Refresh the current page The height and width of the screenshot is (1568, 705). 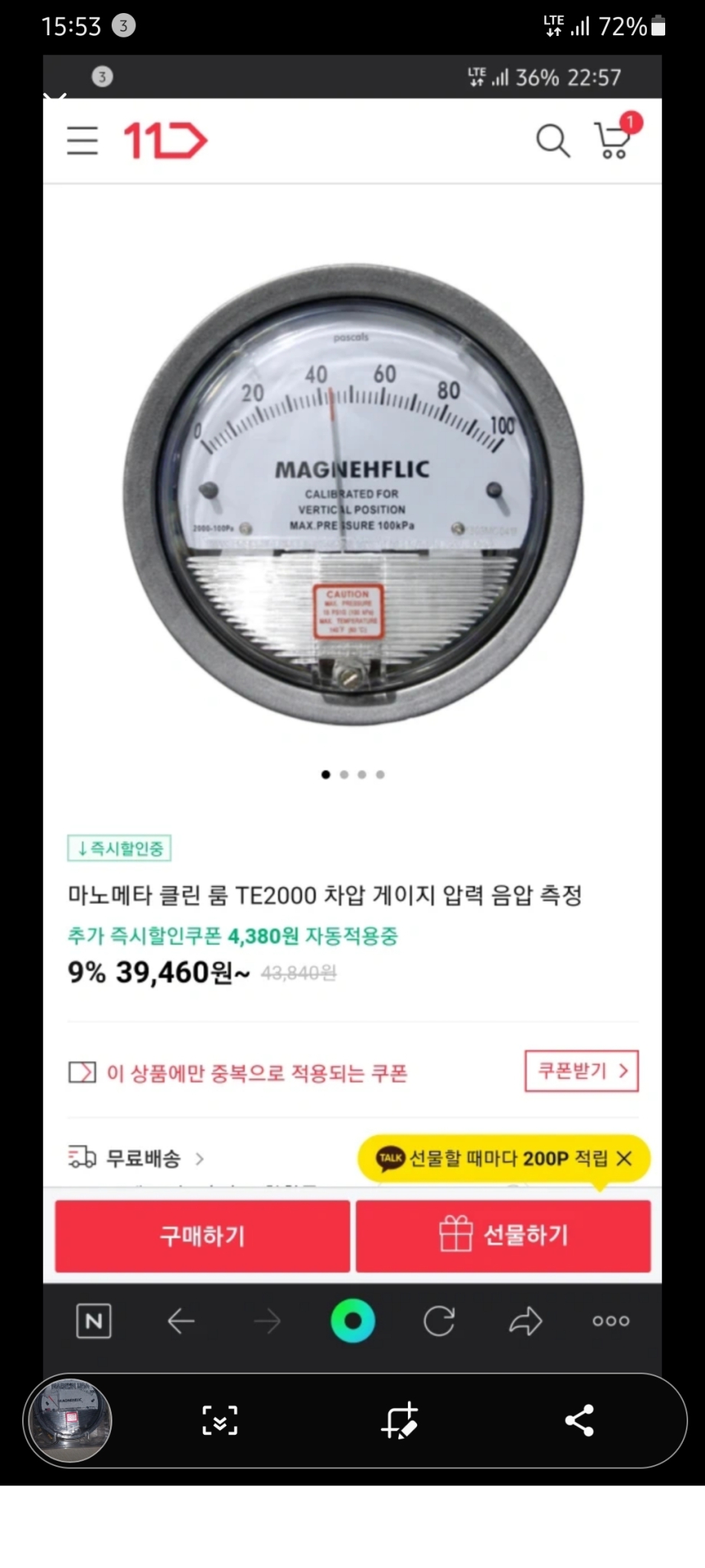439,1320
